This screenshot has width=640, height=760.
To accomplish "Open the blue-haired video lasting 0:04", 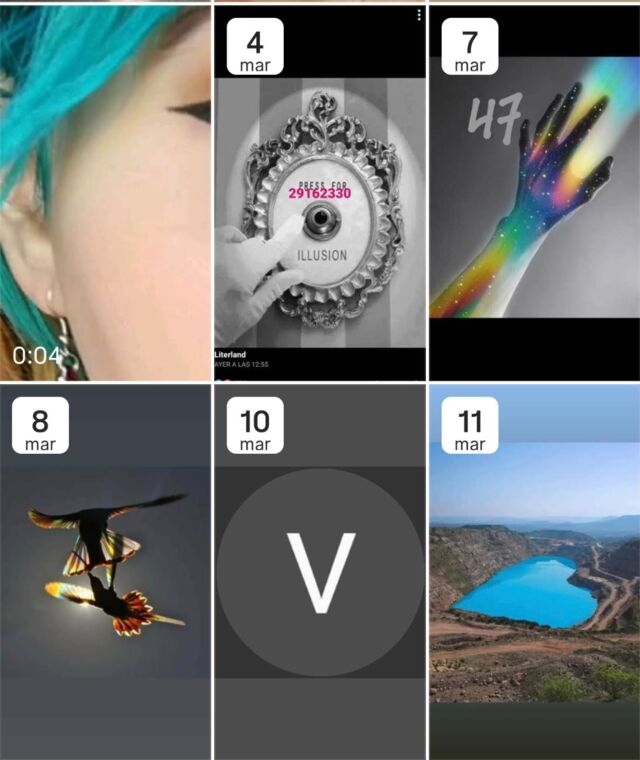I will [105, 192].
